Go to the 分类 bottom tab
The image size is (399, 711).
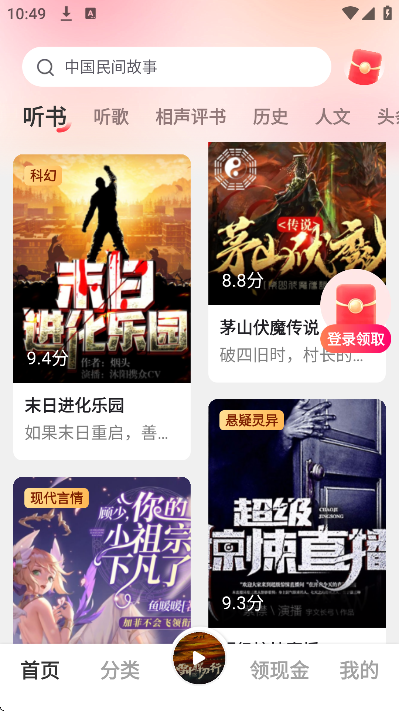pos(120,670)
